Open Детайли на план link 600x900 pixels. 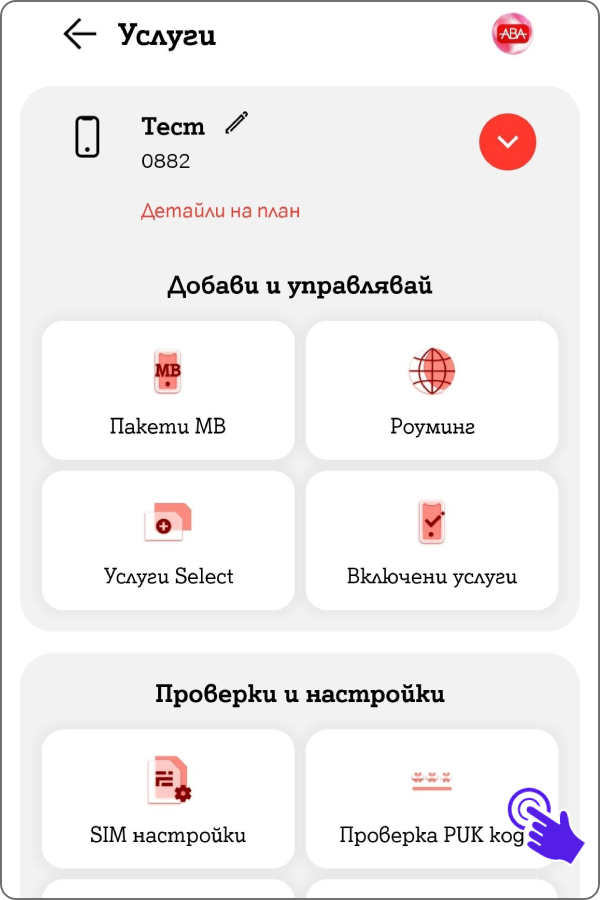[220, 211]
